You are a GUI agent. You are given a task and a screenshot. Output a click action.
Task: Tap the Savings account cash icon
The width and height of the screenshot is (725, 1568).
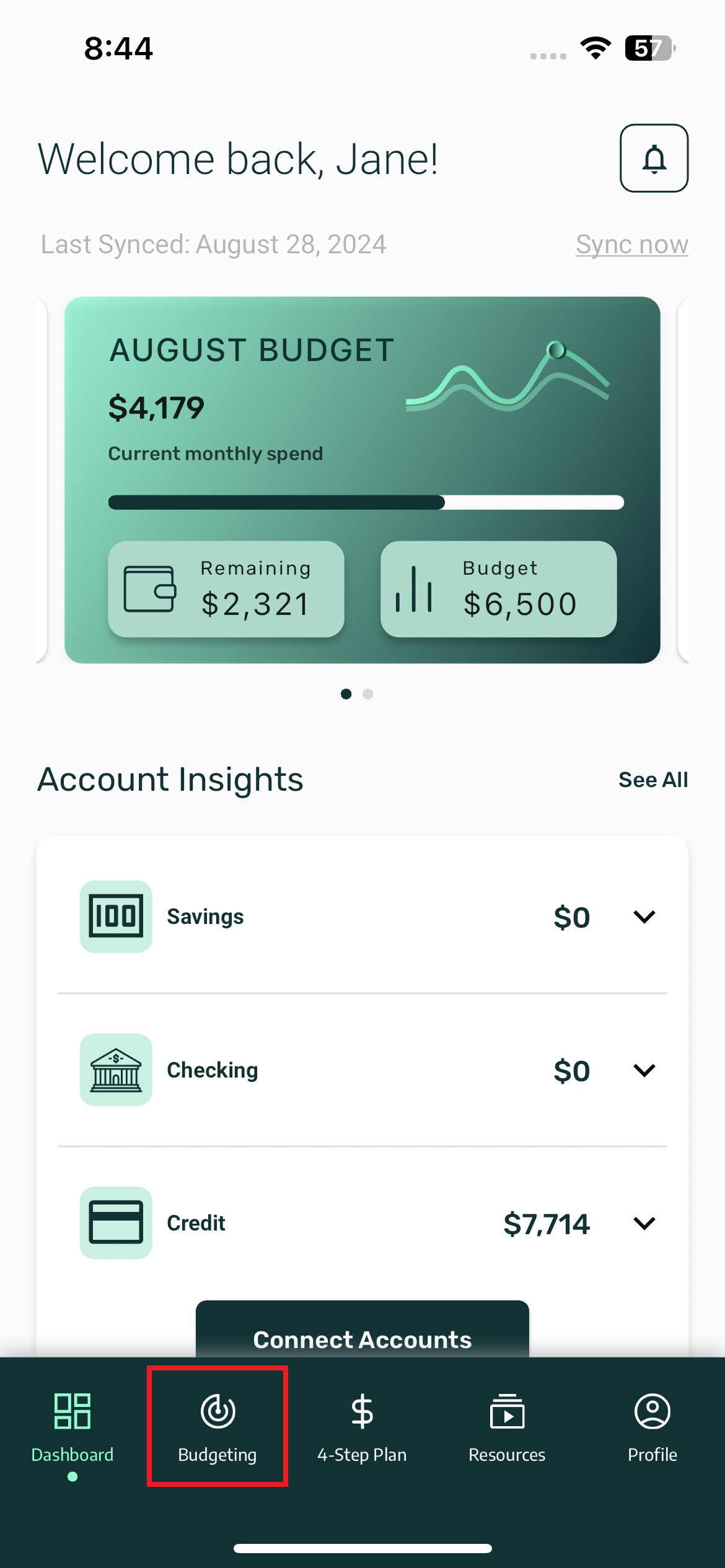pyautogui.click(x=116, y=917)
